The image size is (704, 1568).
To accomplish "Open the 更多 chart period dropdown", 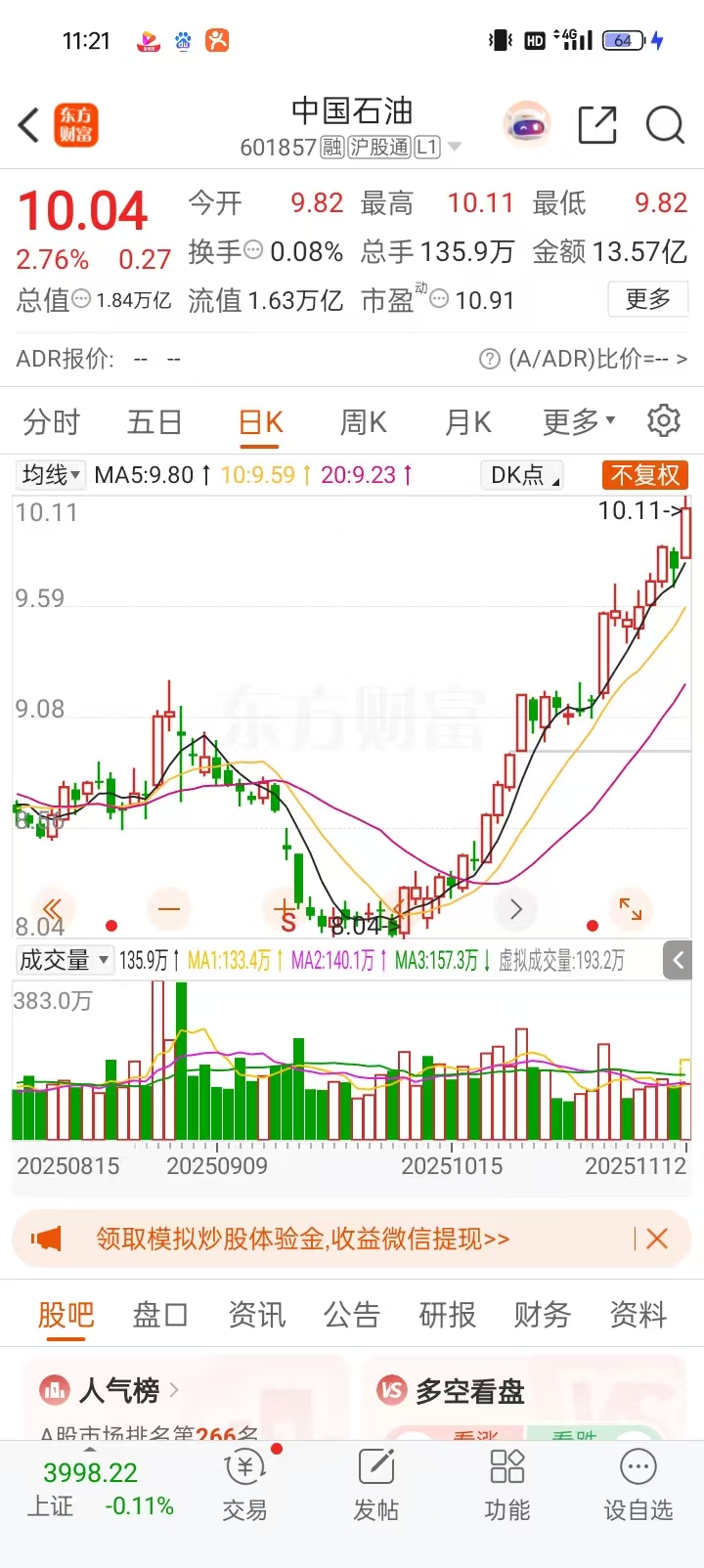I will coord(579,422).
